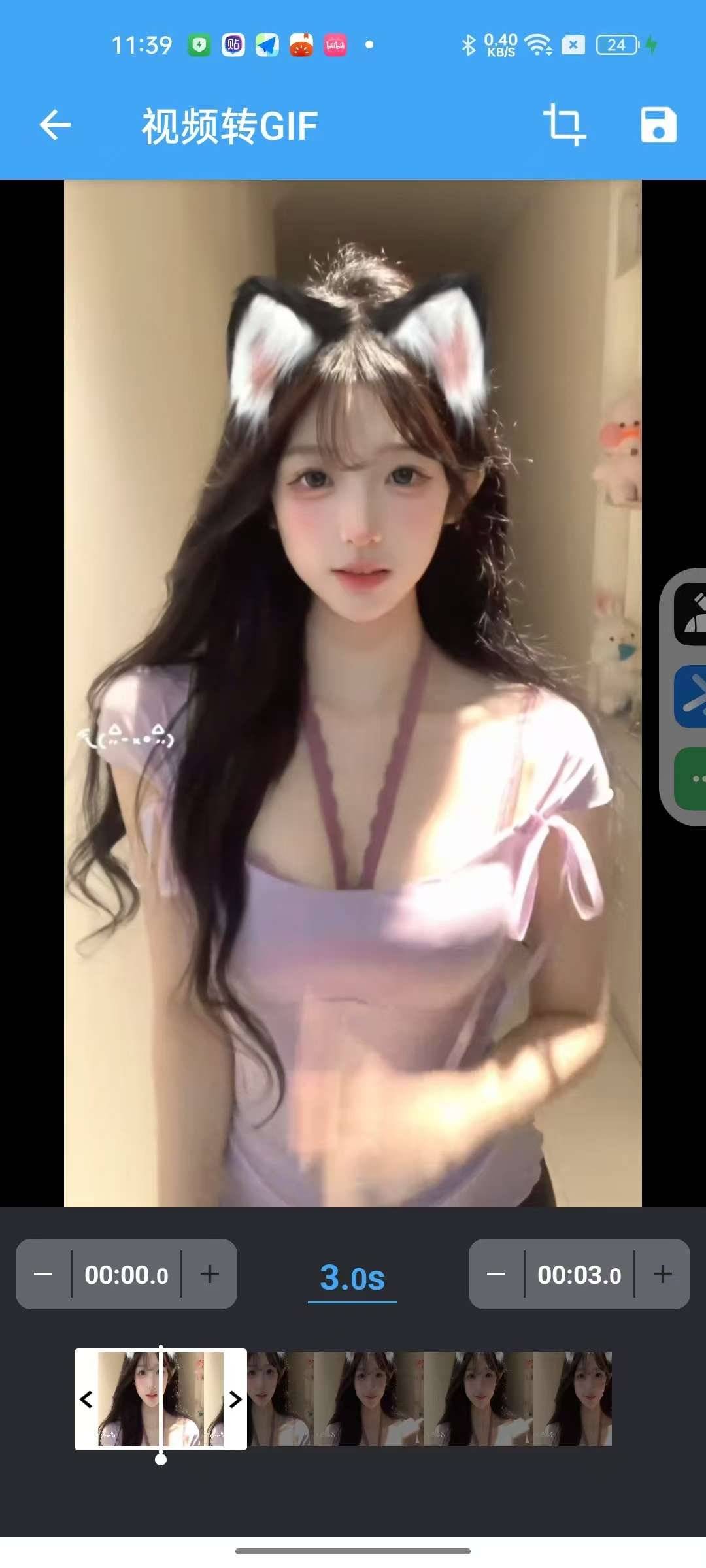Tap the video preview area
The image size is (706, 1568).
coord(353,693)
